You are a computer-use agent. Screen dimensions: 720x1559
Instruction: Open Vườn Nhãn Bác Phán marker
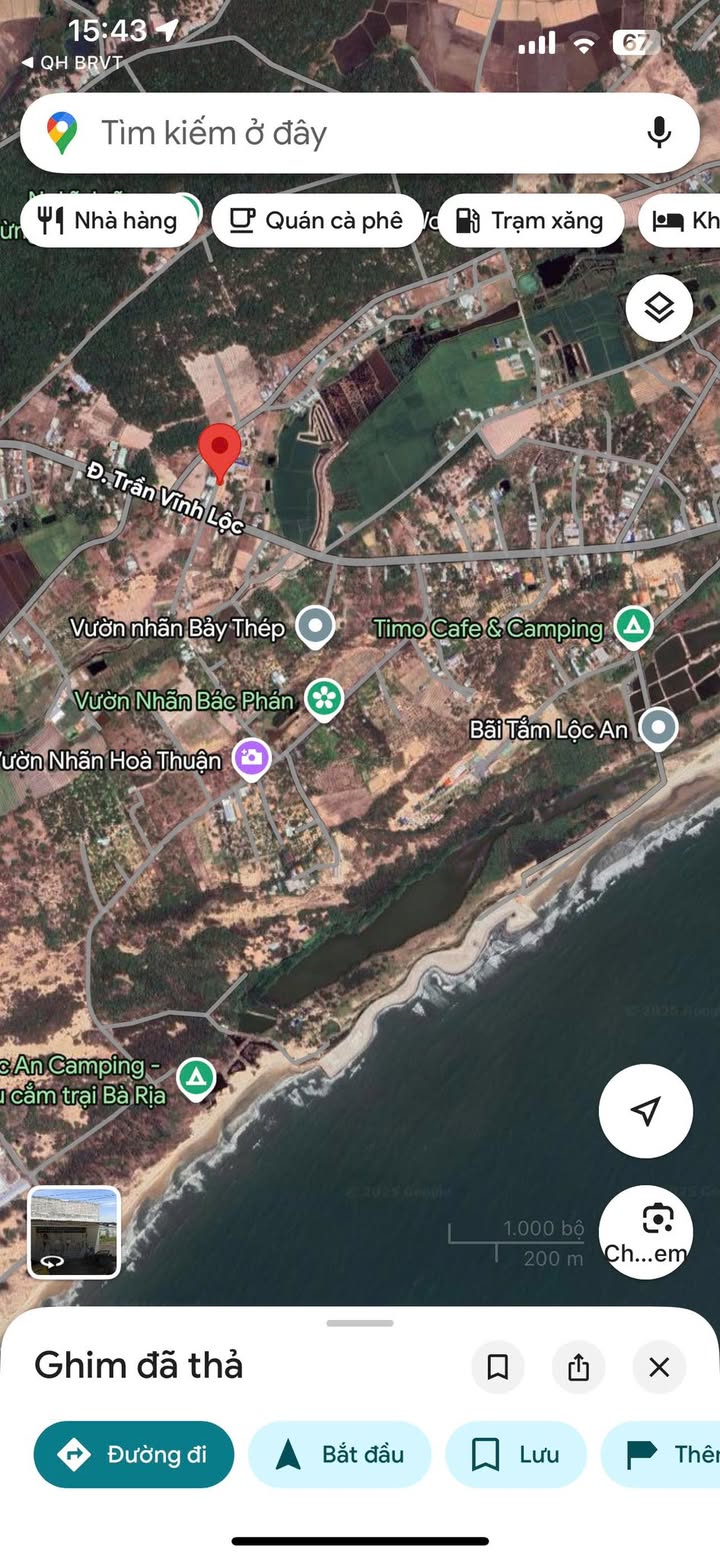pos(324,698)
